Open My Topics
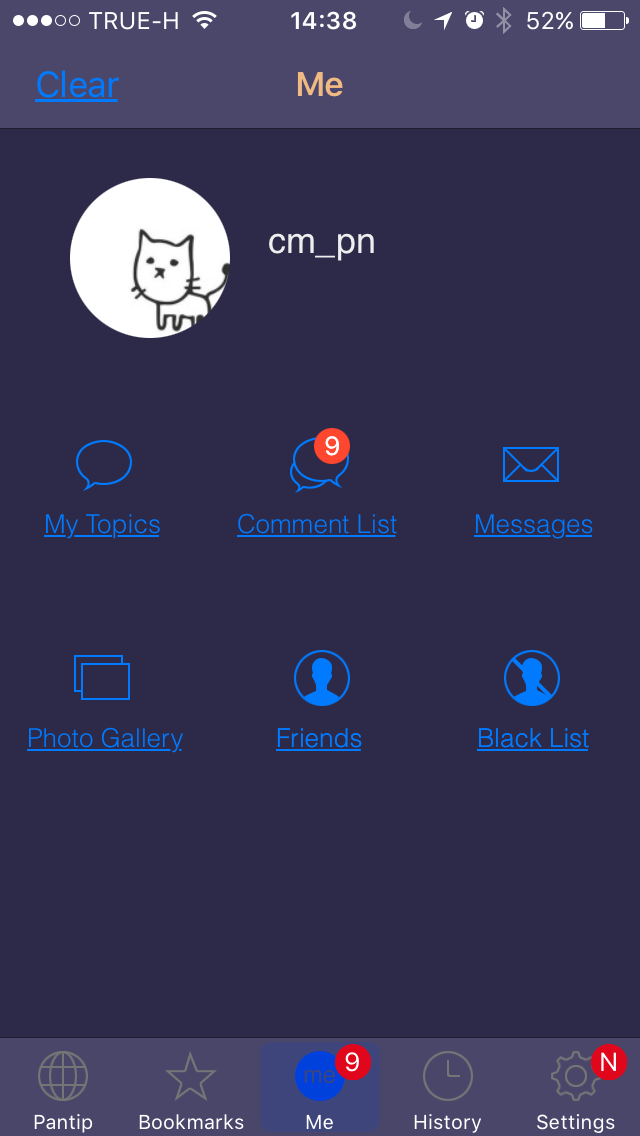This screenshot has width=640, height=1136. click(103, 490)
